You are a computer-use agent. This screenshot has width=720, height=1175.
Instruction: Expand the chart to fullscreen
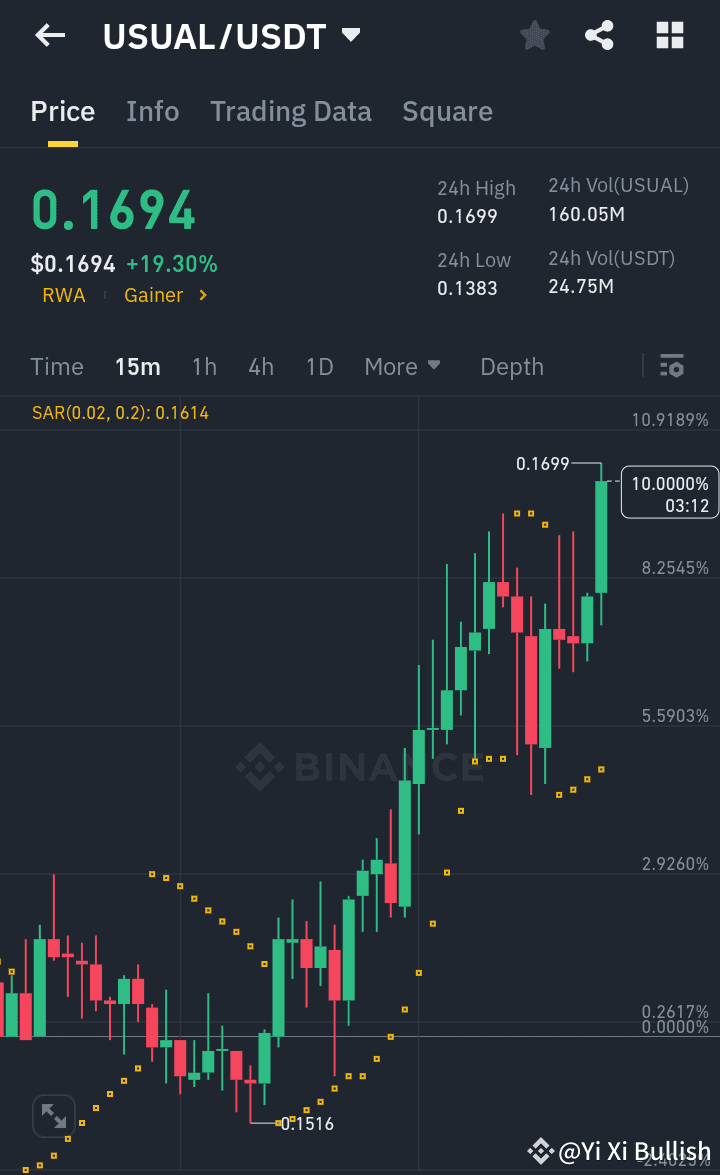coord(53,1116)
